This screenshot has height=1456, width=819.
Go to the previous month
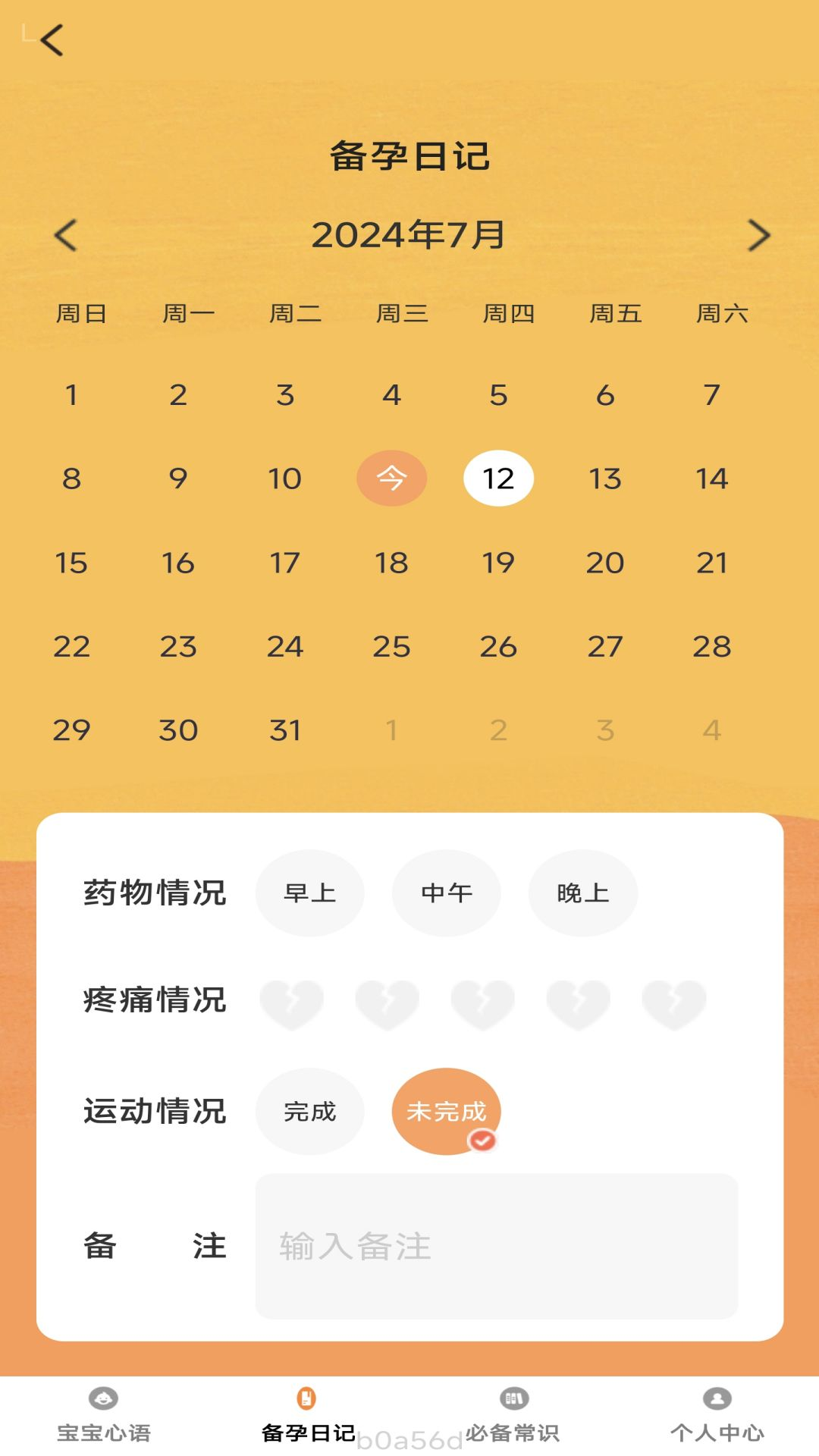click(x=66, y=235)
